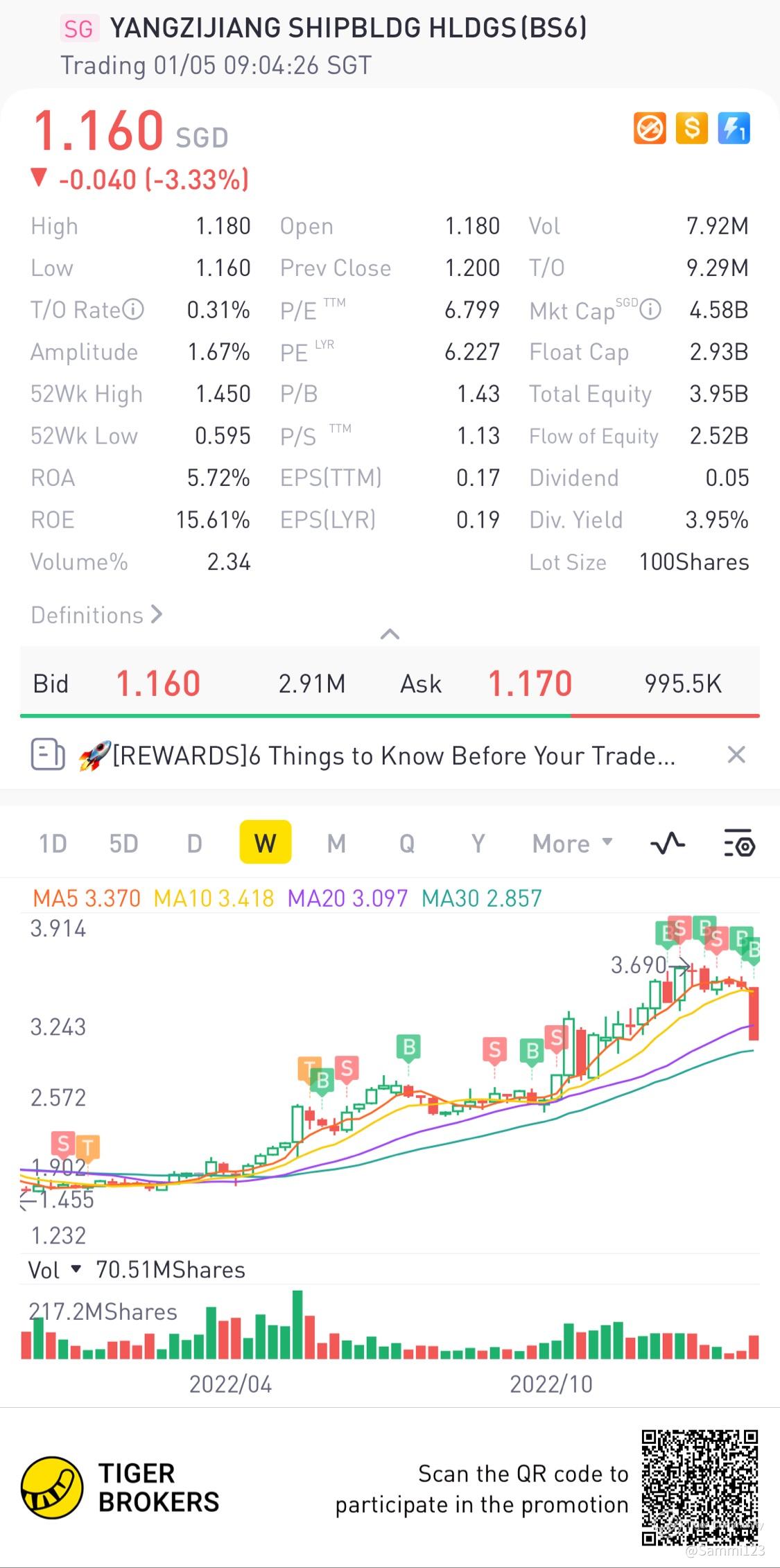Open chart display settings icon
The width and height of the screenshot is (780, 1568).
tap(739, 844)
